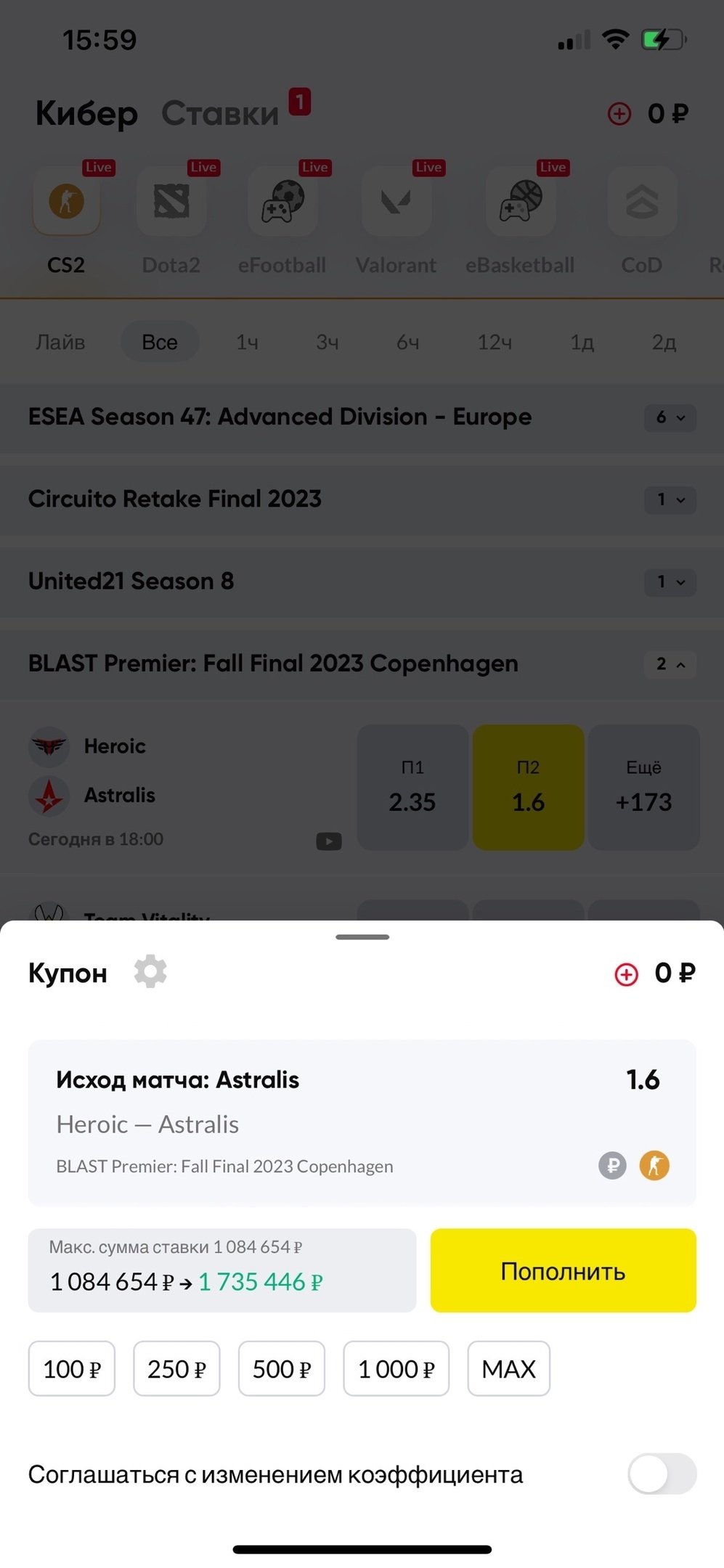Add funds via plus icon in Купон

coord(626,974)
